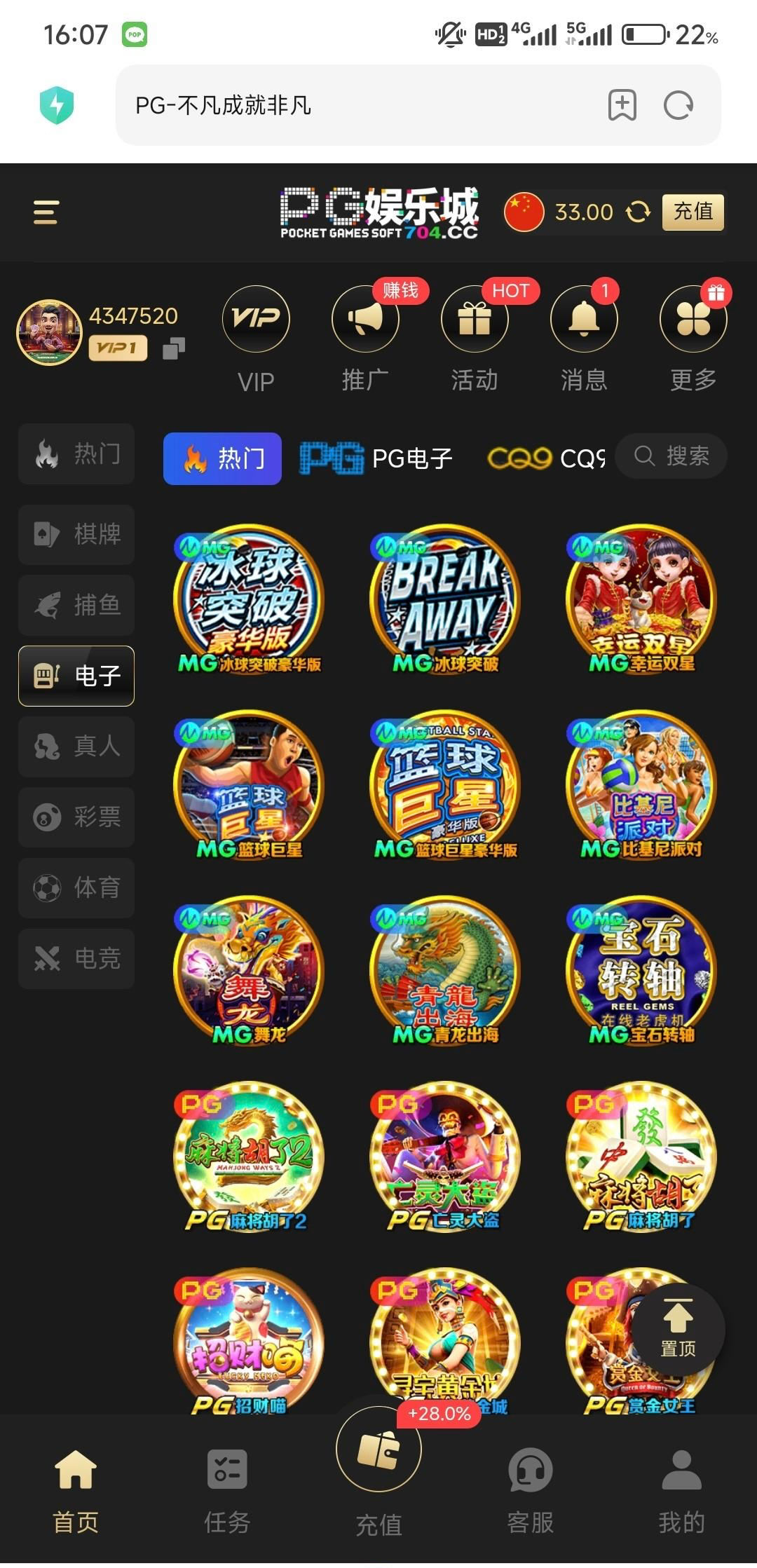Copy the user ID 4347520
757x1568 pixels.
pyautogui.click(x=174, y=348)
